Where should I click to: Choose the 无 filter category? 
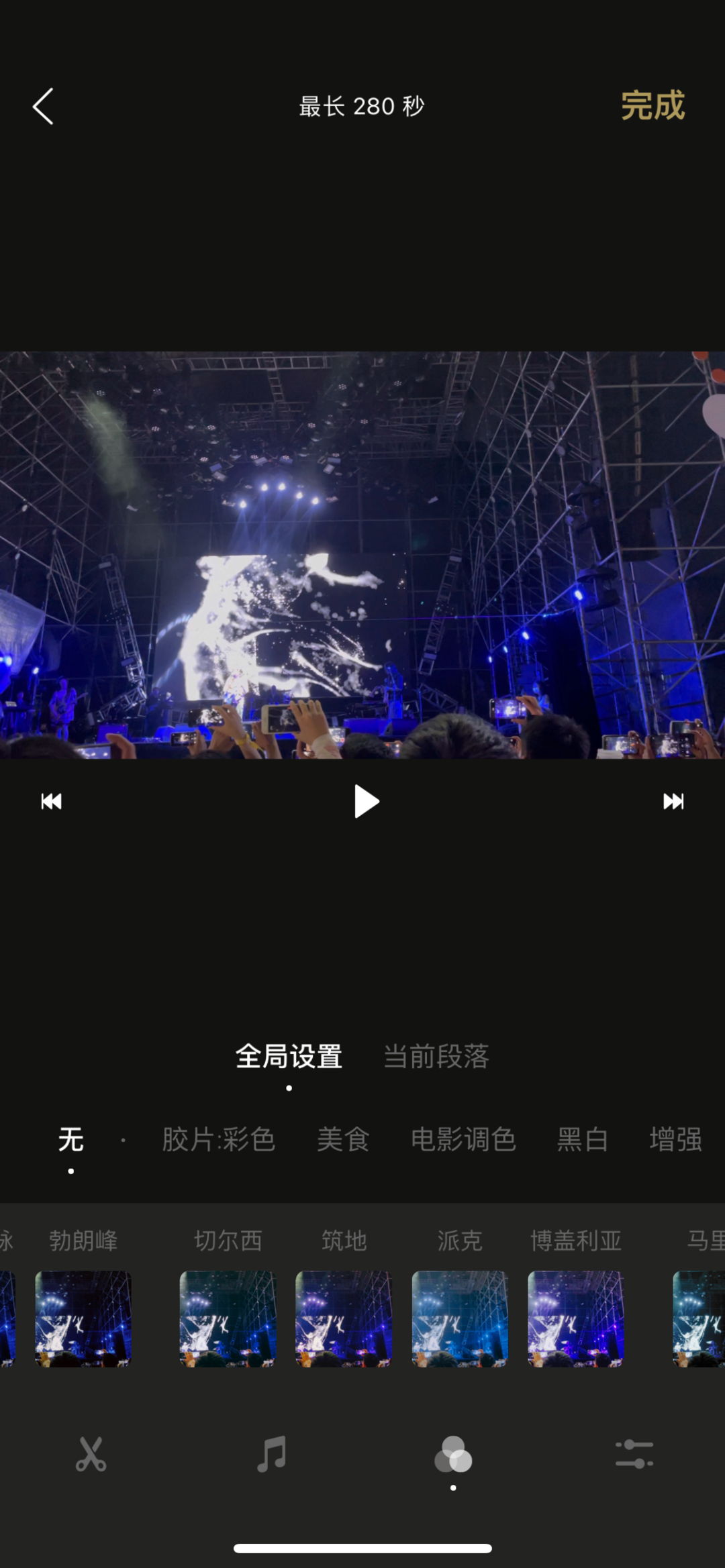[71, 1140]
